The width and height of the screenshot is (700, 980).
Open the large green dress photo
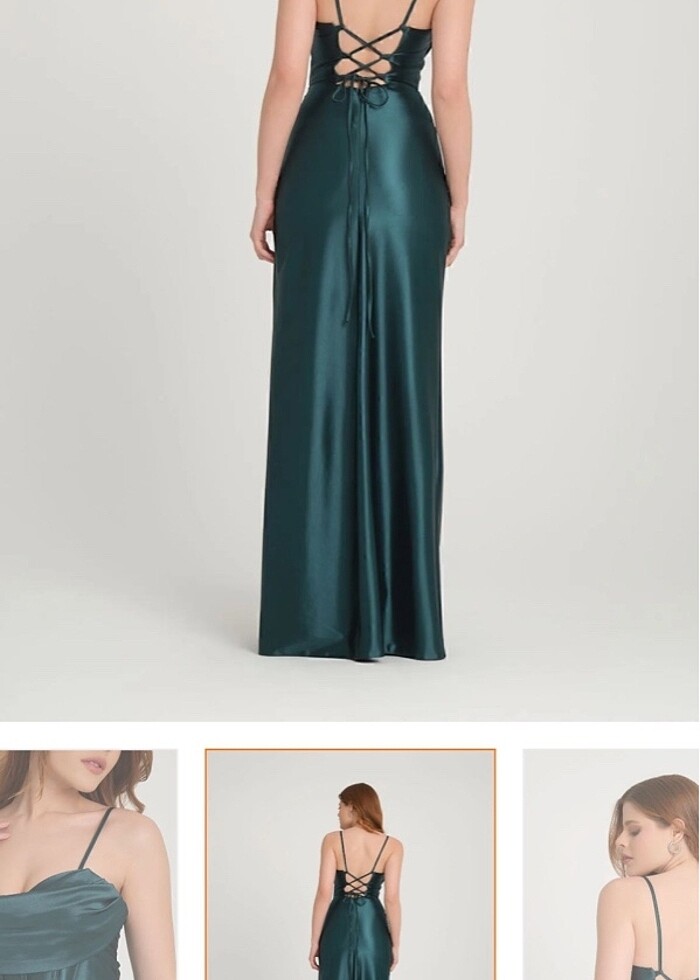click(350, 360)
